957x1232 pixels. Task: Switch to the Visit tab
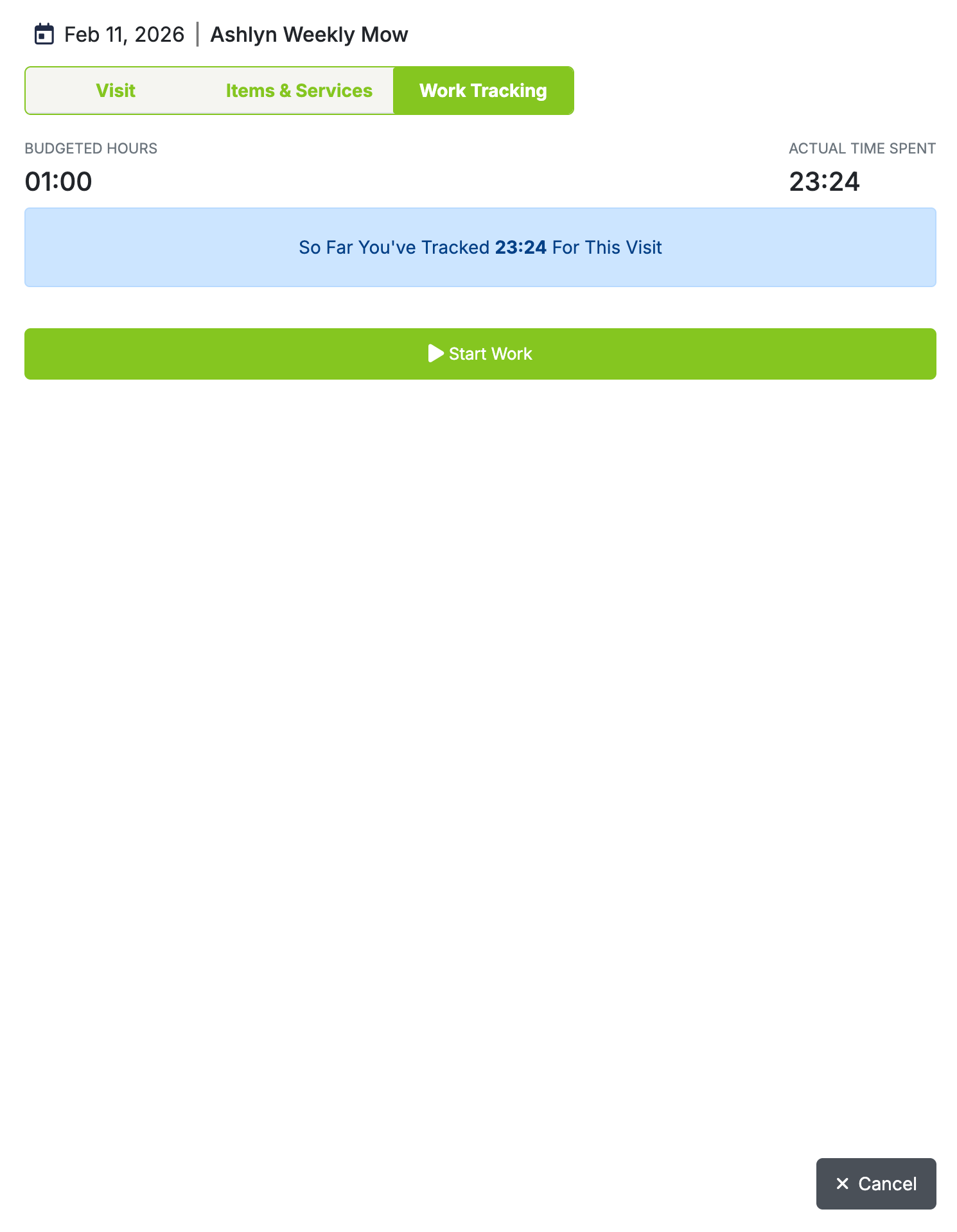(x=116, y=90)
